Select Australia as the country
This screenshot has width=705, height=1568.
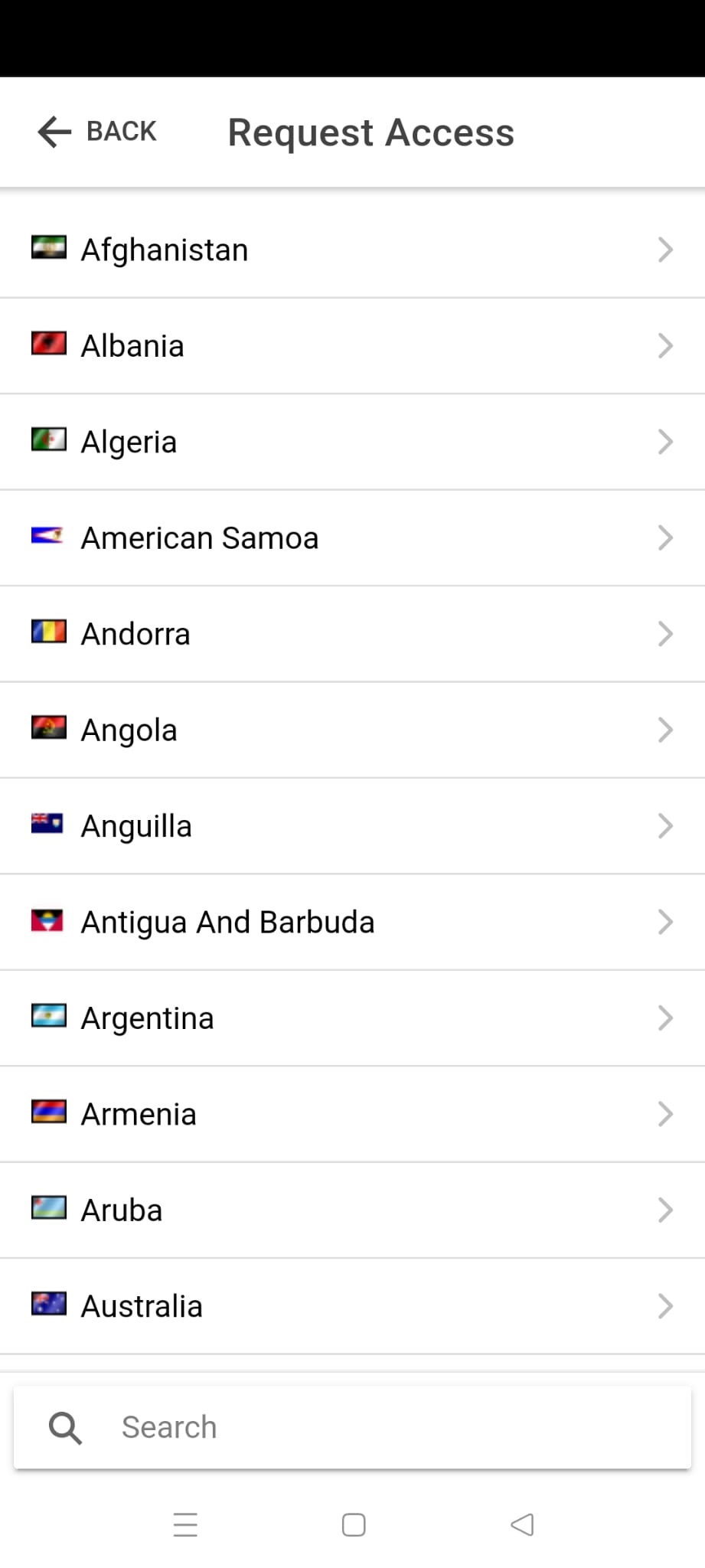[x=352, y=1306]
